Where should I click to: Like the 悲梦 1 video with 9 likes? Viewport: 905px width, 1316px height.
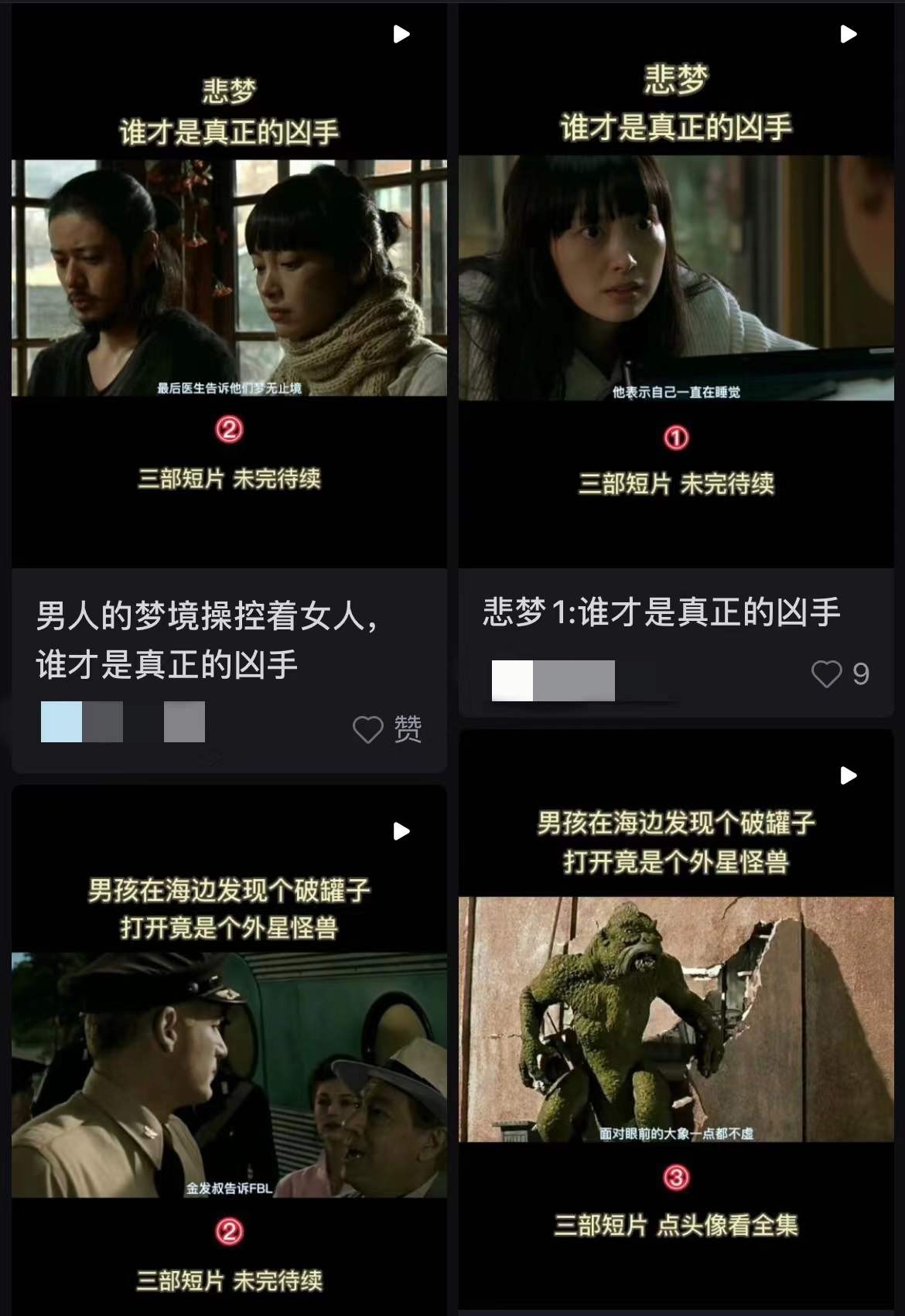[x=826, y=674]
